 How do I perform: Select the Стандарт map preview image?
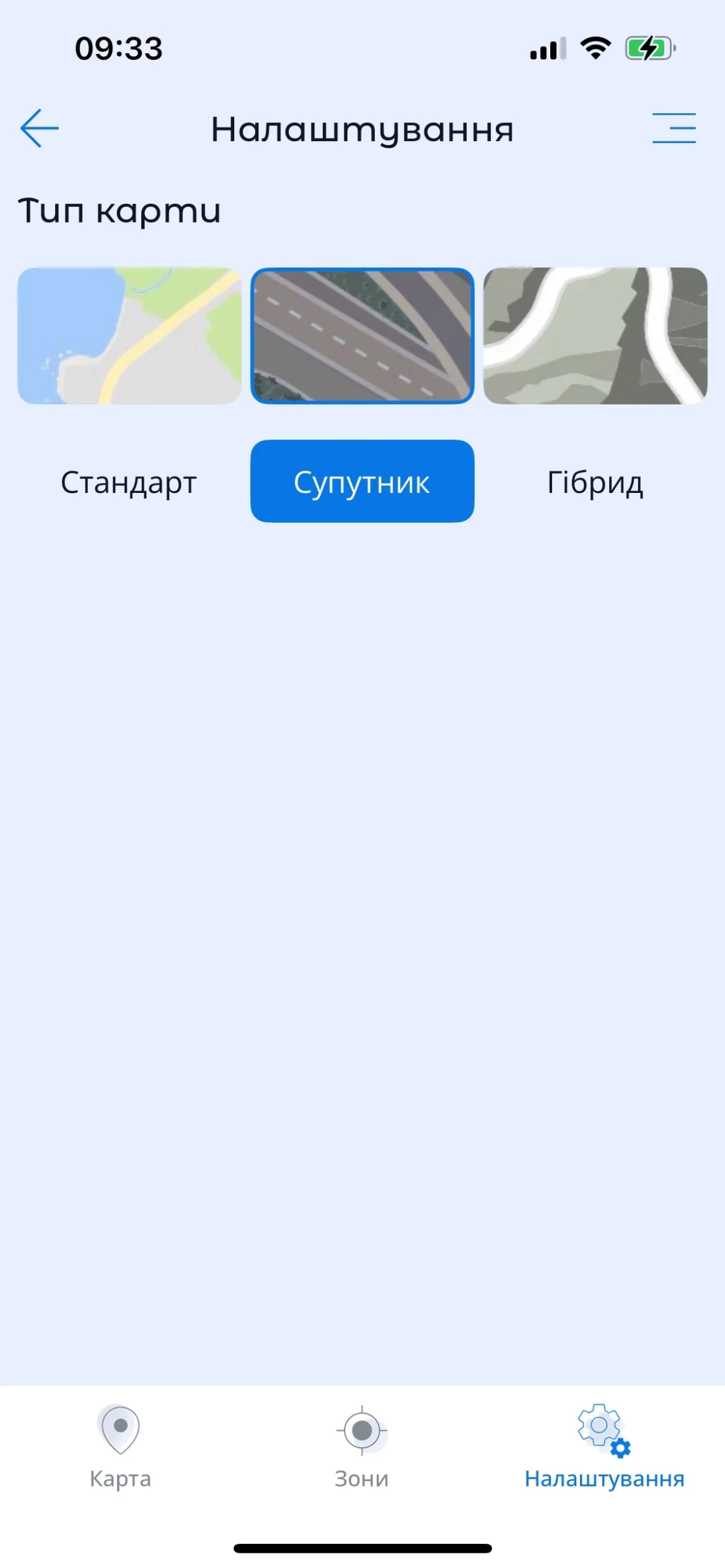pyautogui.click(x=129, y=335)
